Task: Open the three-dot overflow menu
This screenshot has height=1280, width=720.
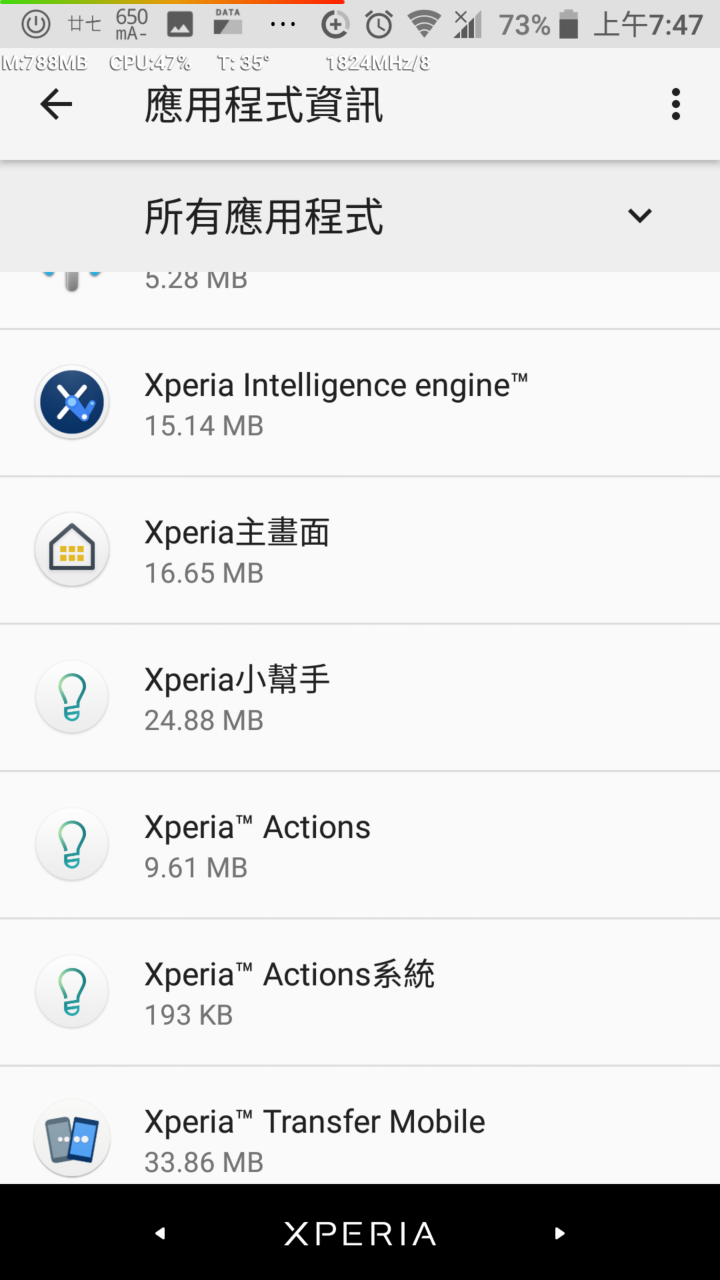Action: [676, 104]
